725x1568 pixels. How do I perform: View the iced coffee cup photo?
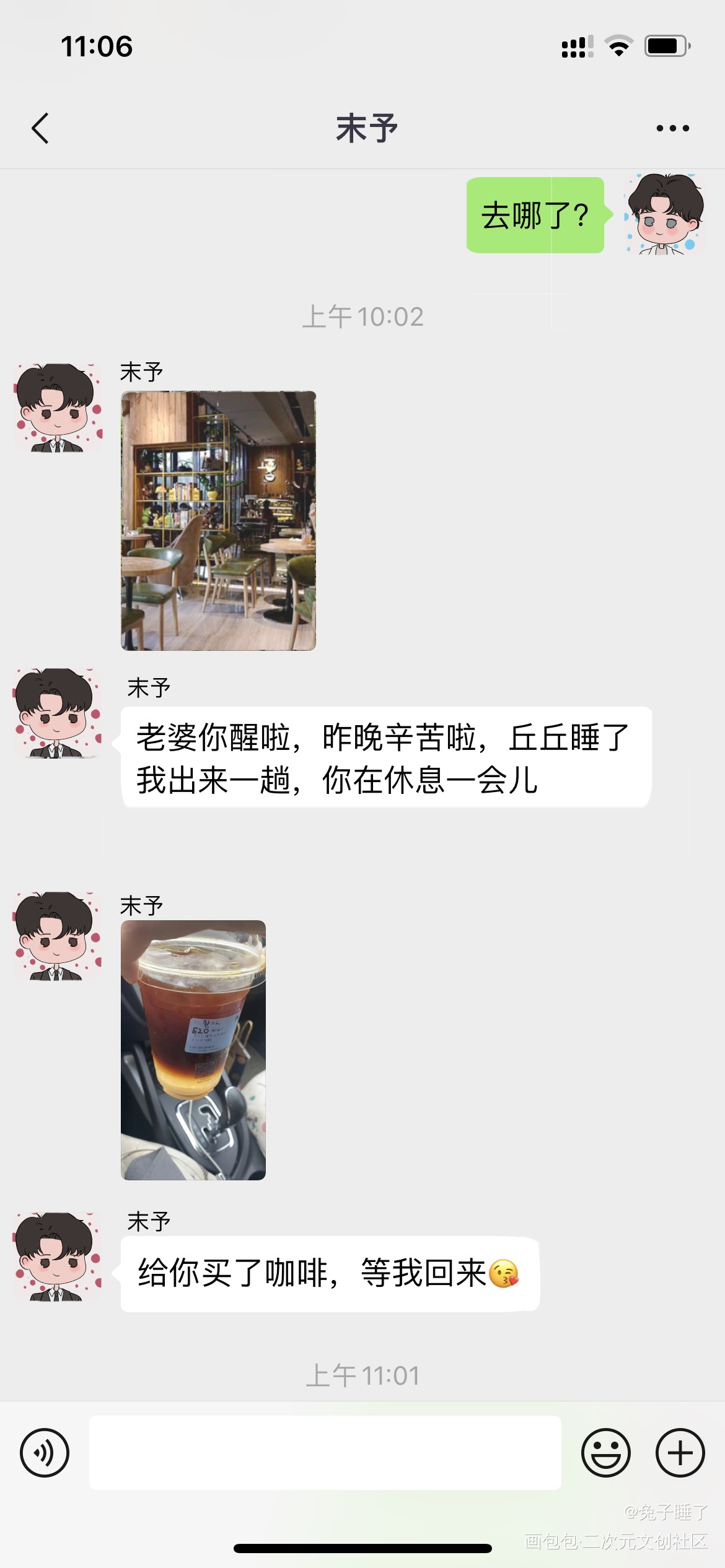(x=193, y=1050)
